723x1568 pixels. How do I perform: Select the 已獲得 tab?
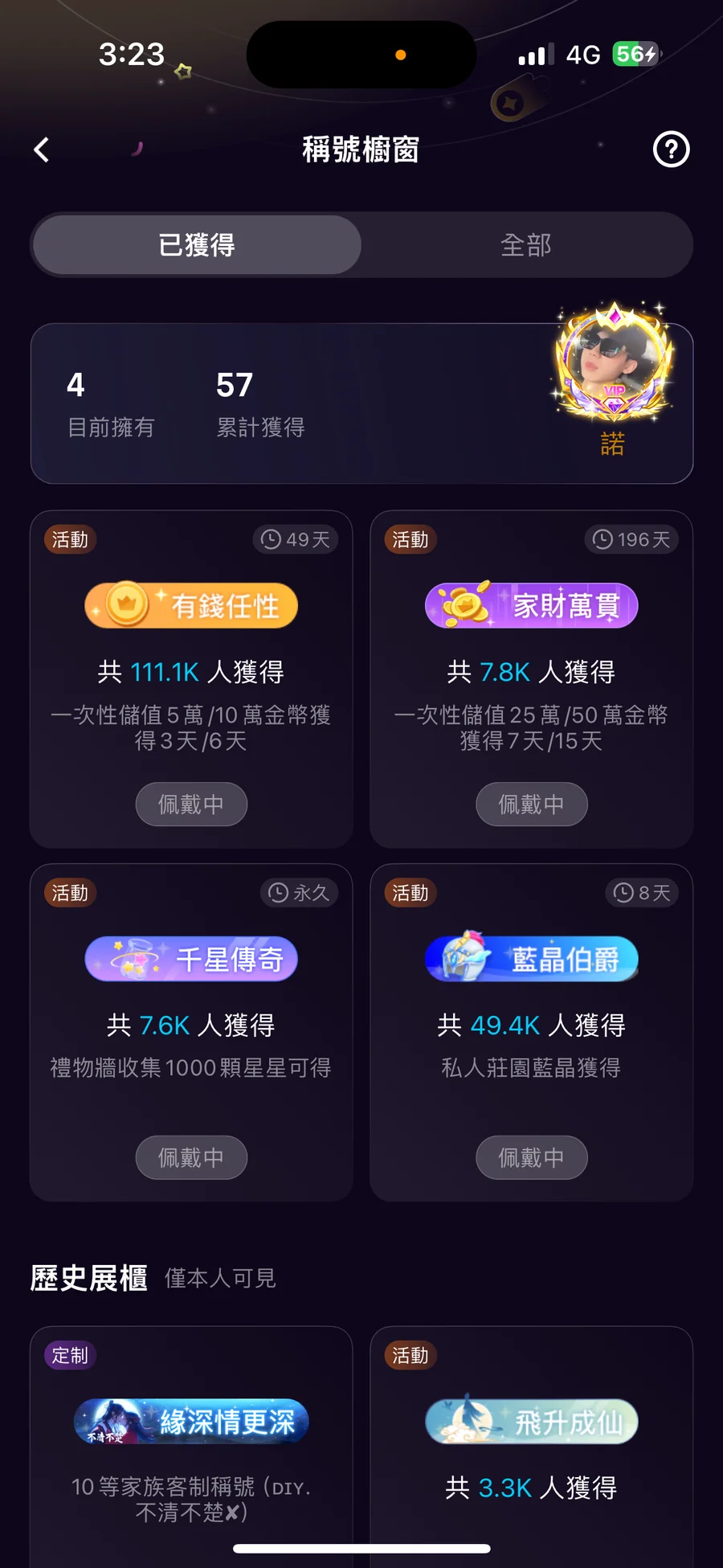coord(197,245)
